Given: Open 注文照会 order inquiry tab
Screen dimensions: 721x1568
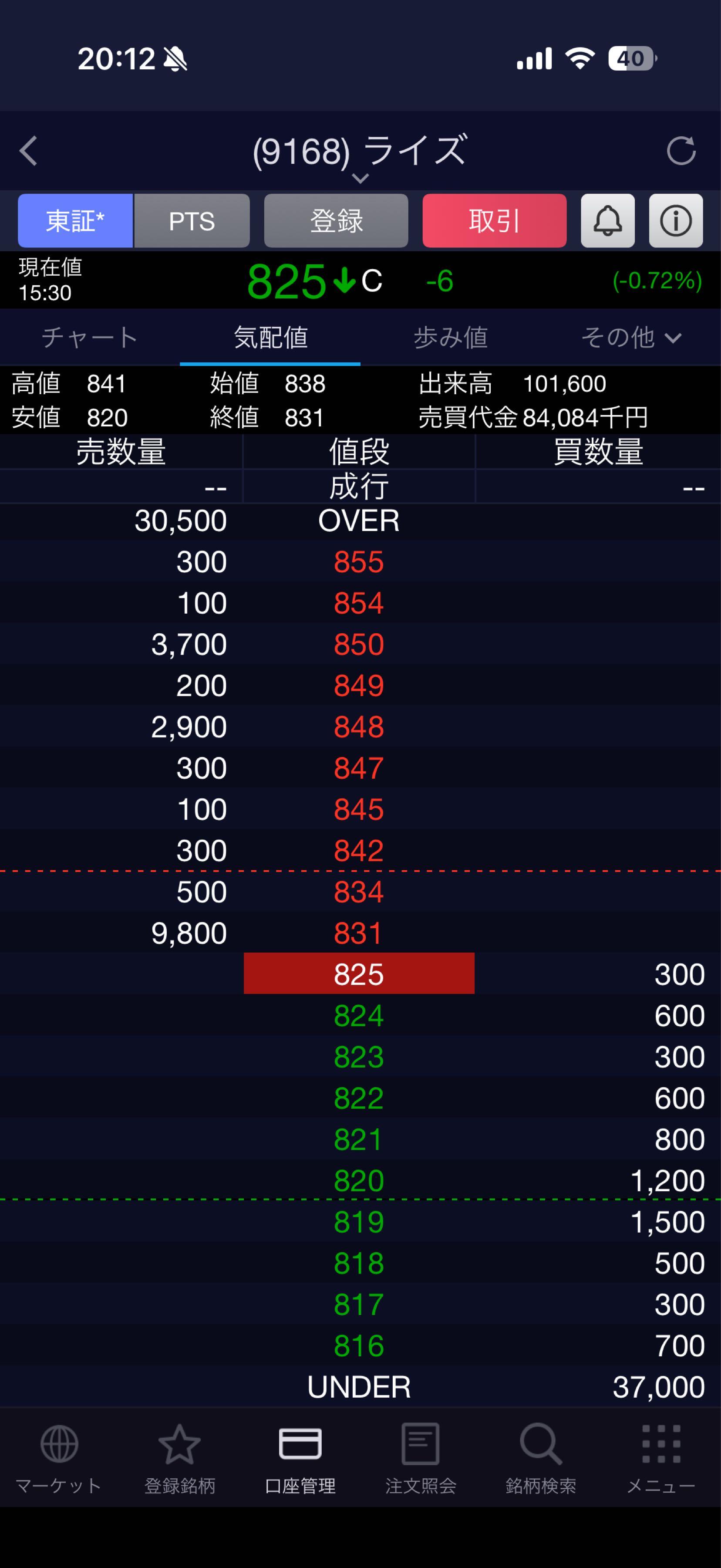Looking at the screenshot, I should click(421, 1458).
